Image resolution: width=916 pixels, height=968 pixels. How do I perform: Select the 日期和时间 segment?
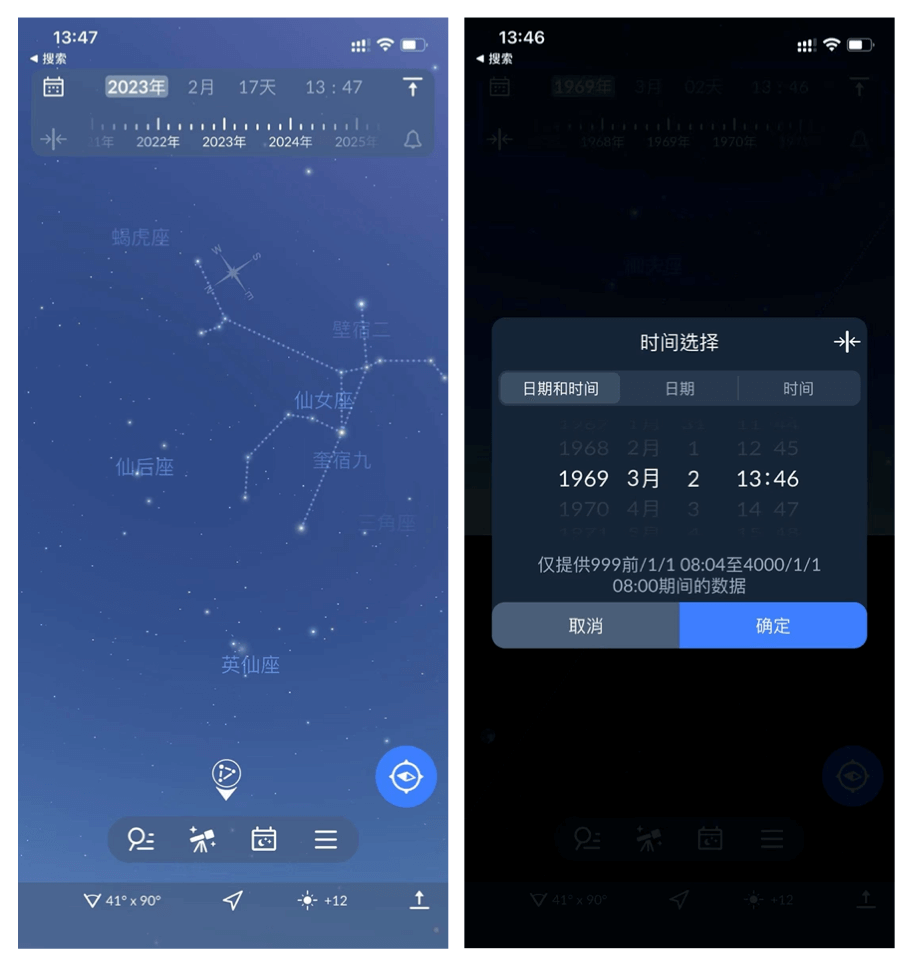coord(560,388)
